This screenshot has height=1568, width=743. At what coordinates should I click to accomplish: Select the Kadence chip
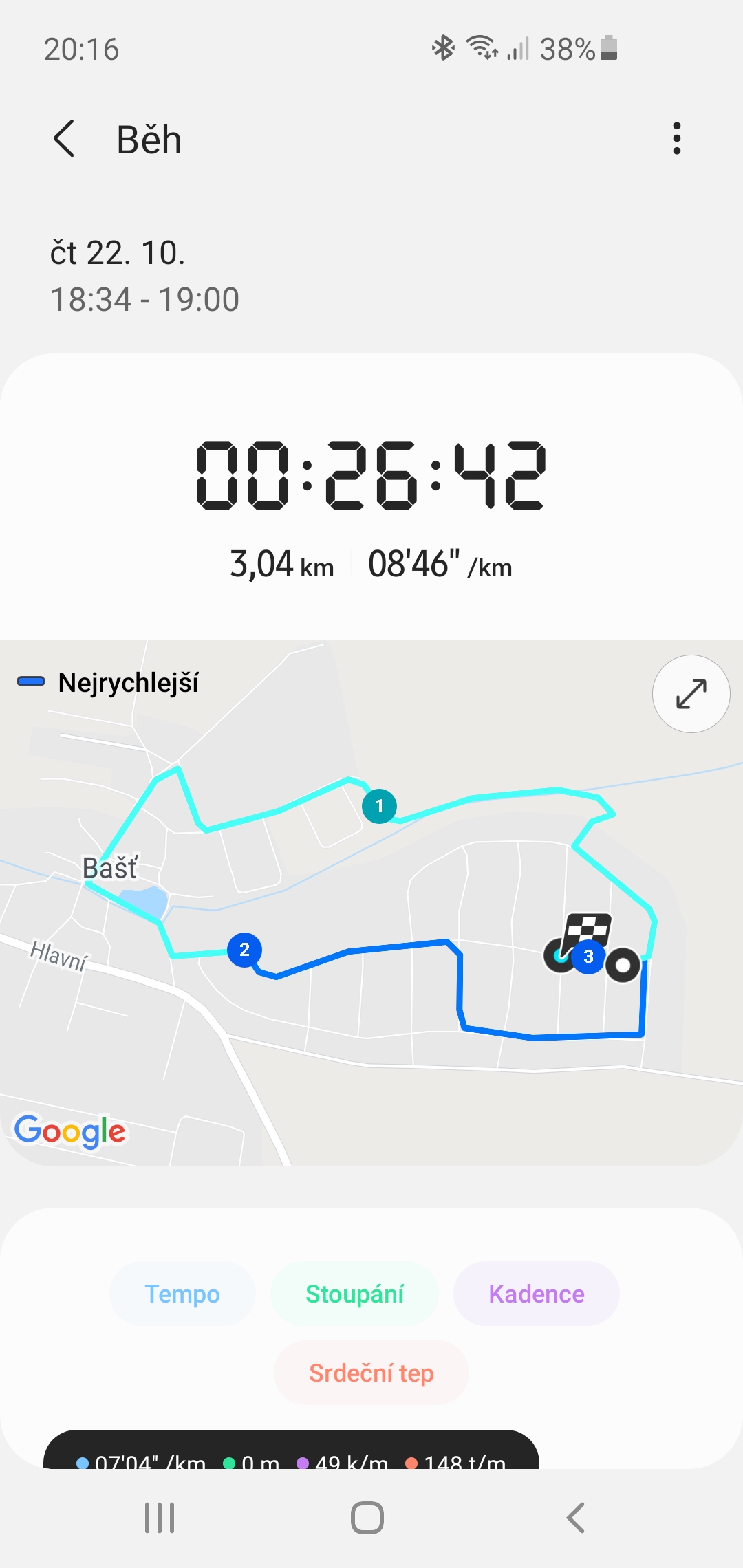tap(536, 1294)
